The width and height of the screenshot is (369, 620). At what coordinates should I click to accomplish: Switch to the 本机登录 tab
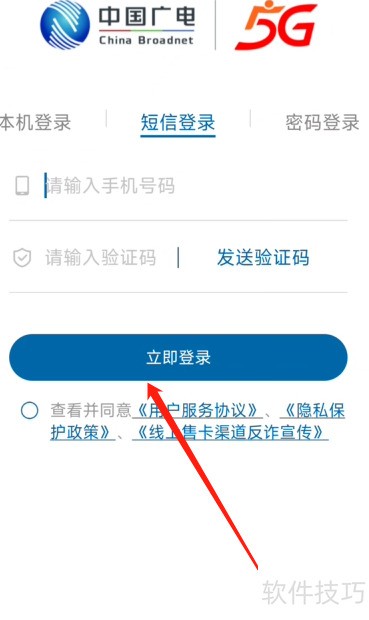[x=35, y=122]
